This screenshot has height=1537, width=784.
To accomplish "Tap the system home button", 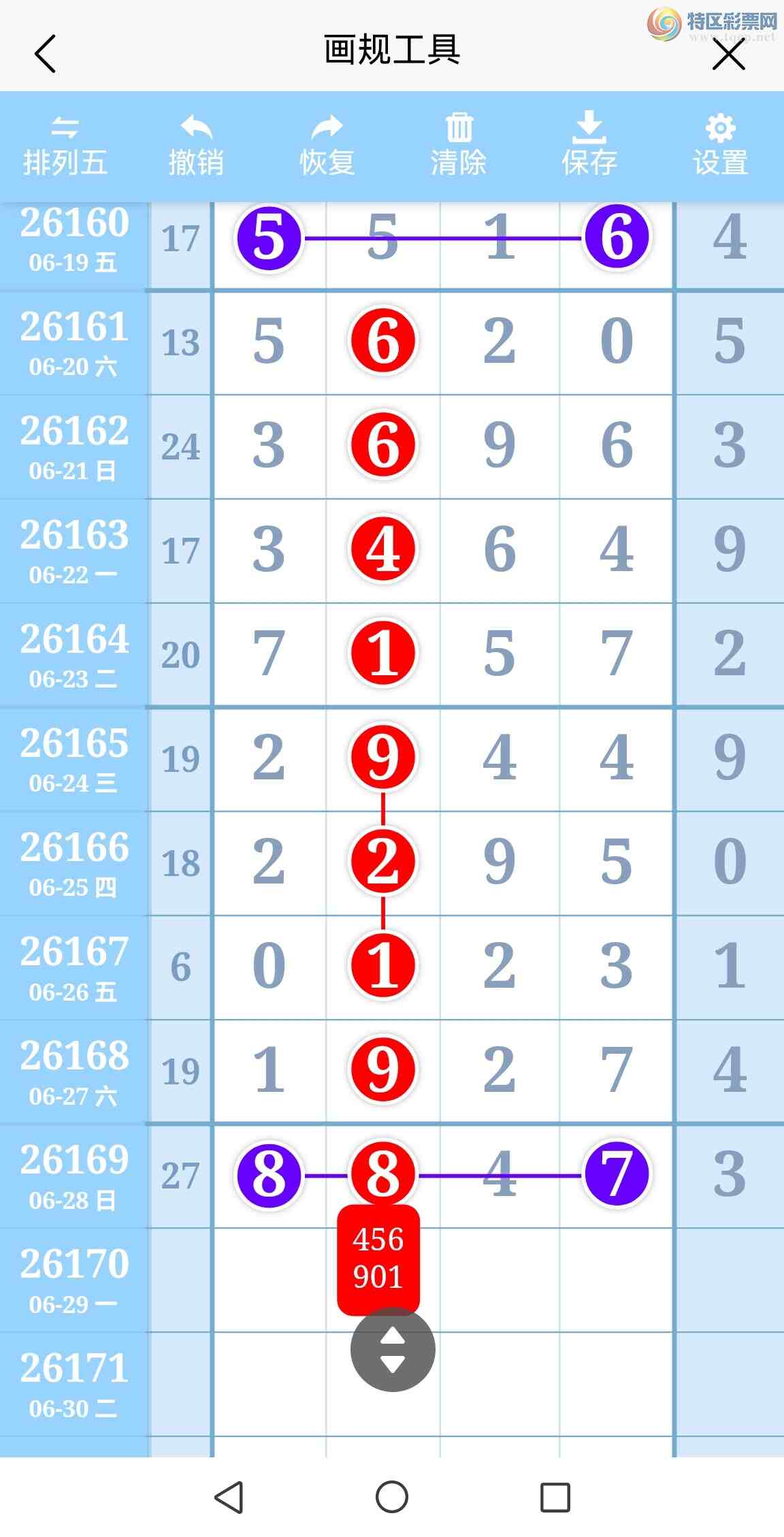I will point(392,1497).
